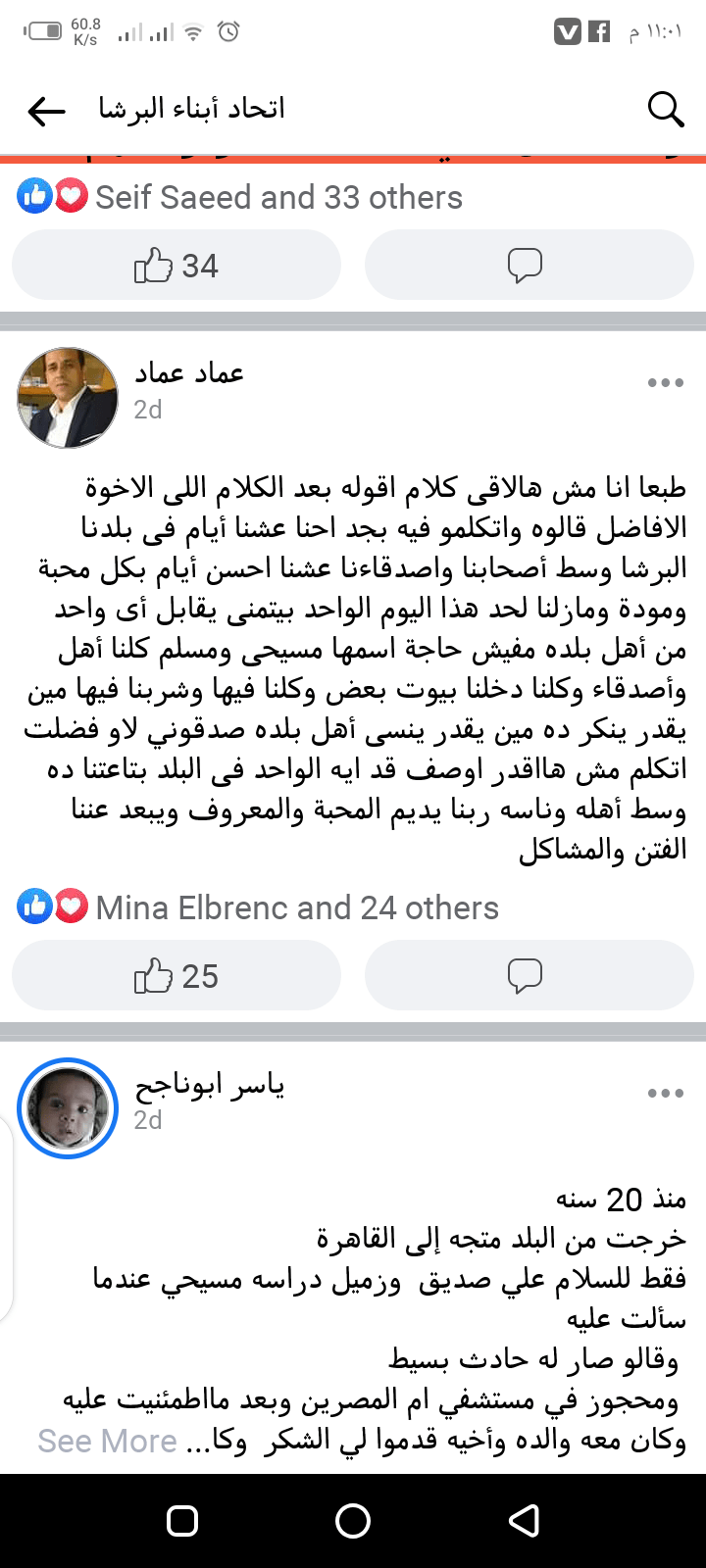Go back using the top arrow
The width and height of the screenshot is (706, 1568).
pyautogui.click(x=46, y=111)
